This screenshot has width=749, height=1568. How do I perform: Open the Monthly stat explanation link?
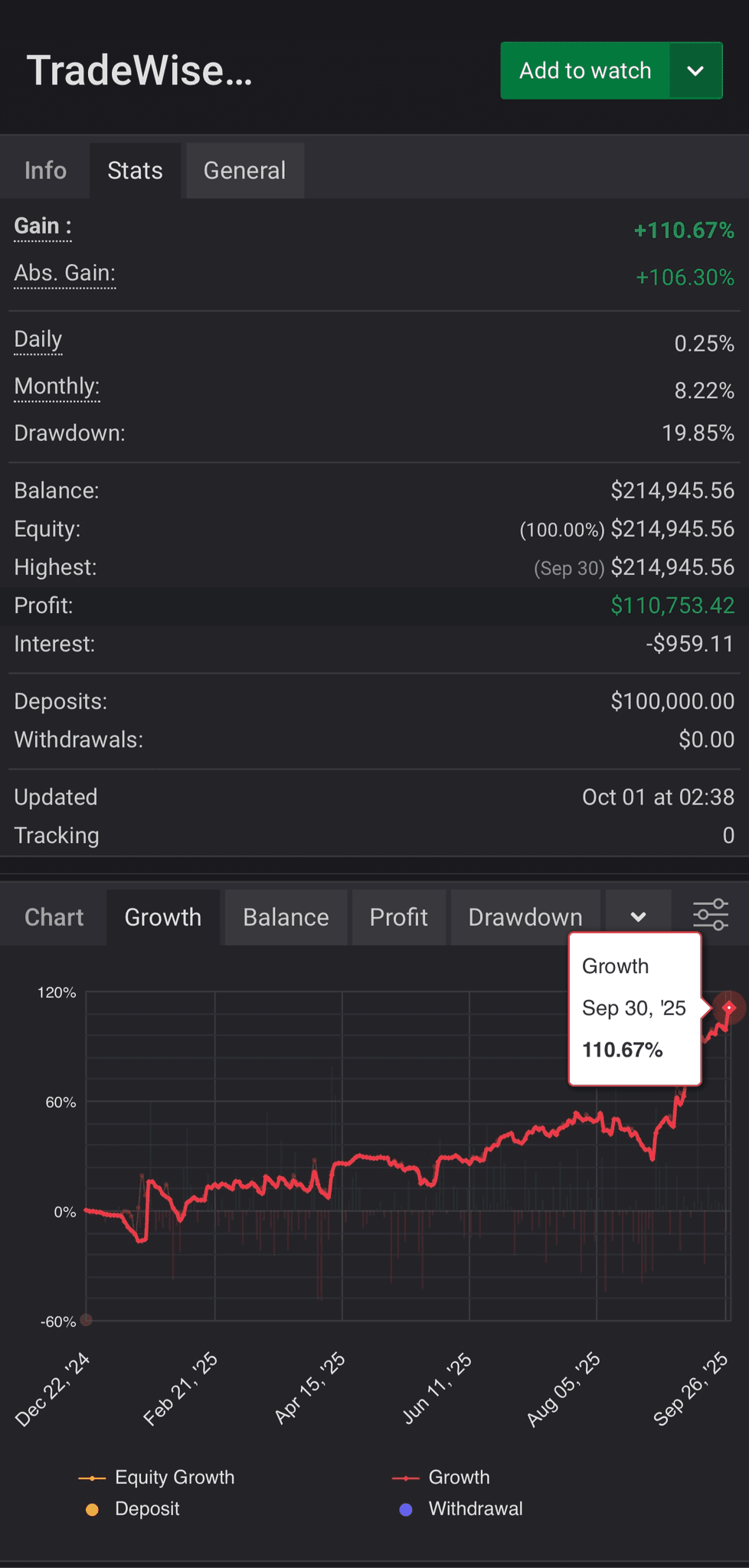click(56, 387)
